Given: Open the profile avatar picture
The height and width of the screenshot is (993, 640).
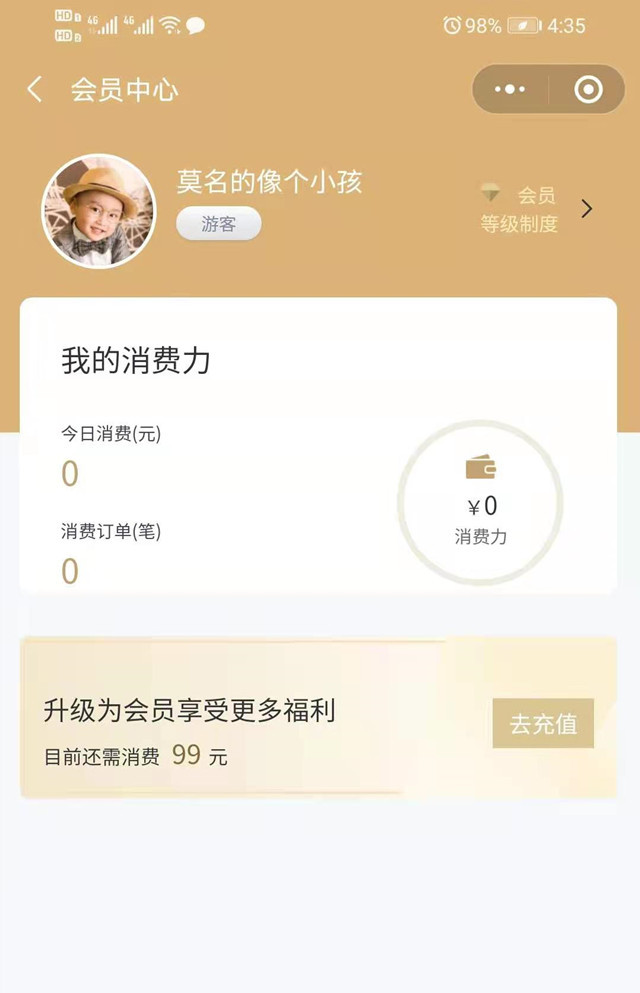Looking at the screenshot, I should pos(98,211).
